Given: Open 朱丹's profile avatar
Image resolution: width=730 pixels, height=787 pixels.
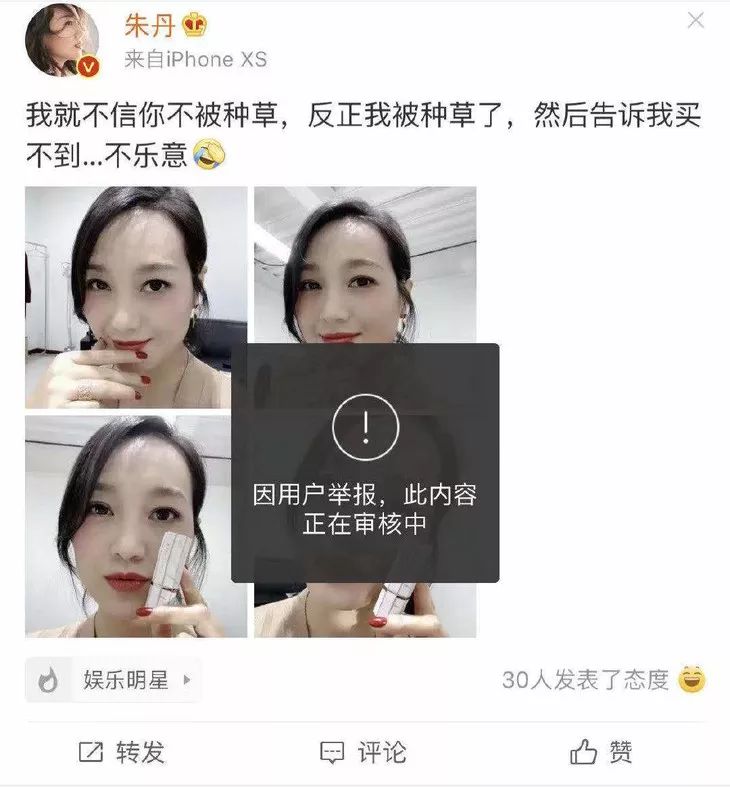Looking at the screenshot, I should pyautogui.click(x=62, y=40).
